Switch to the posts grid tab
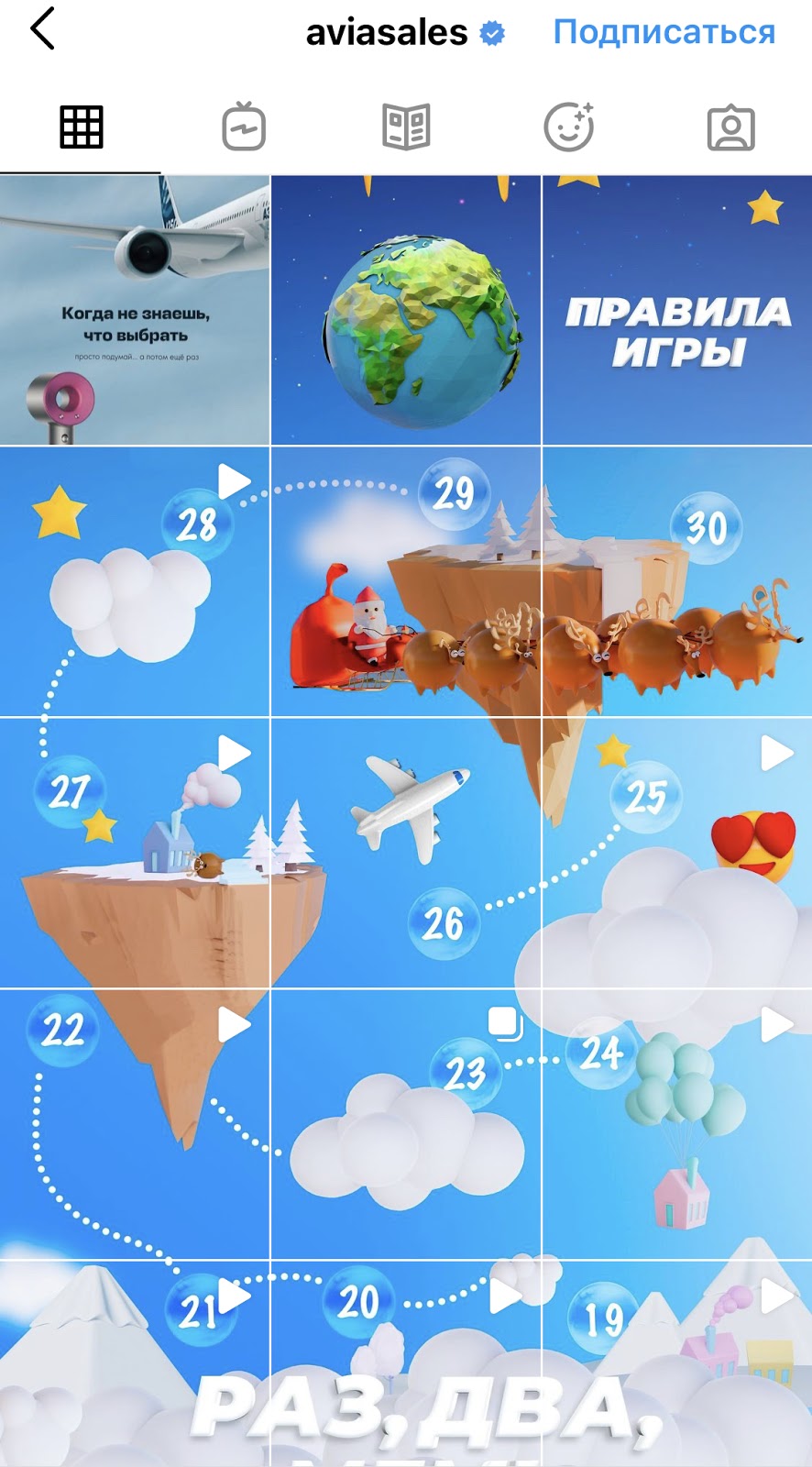812x1467 pixels. tap(82, 127)
